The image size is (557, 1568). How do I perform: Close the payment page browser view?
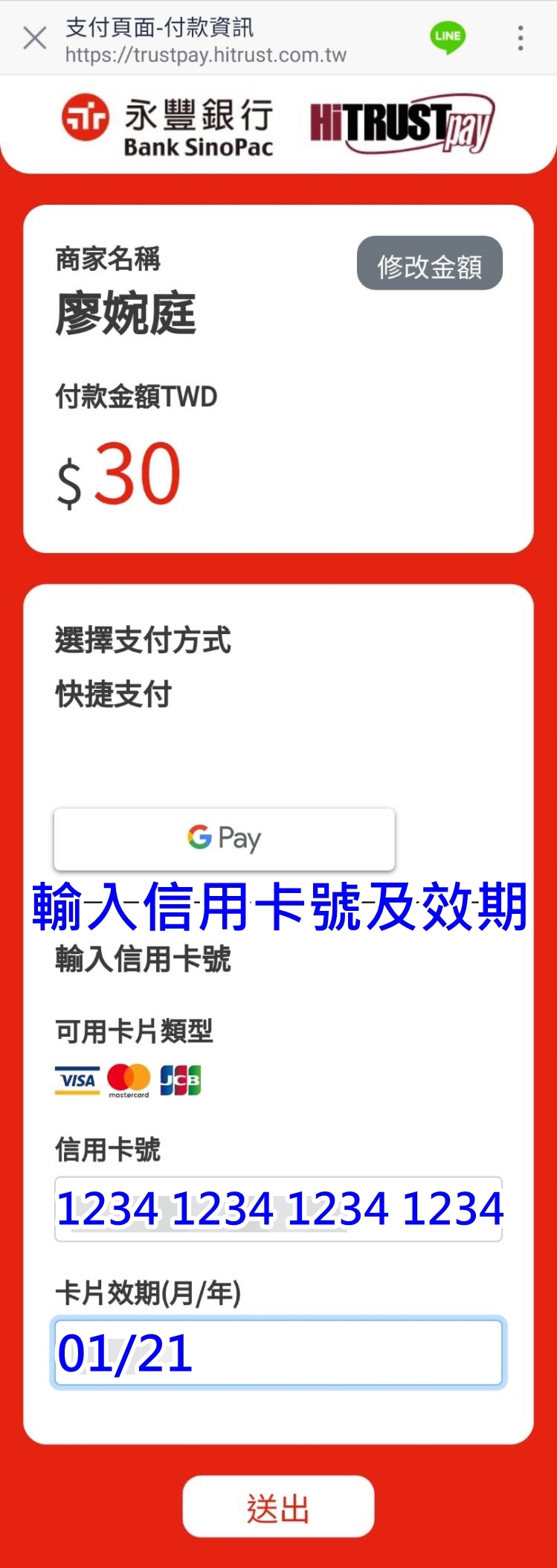(34, 38)
